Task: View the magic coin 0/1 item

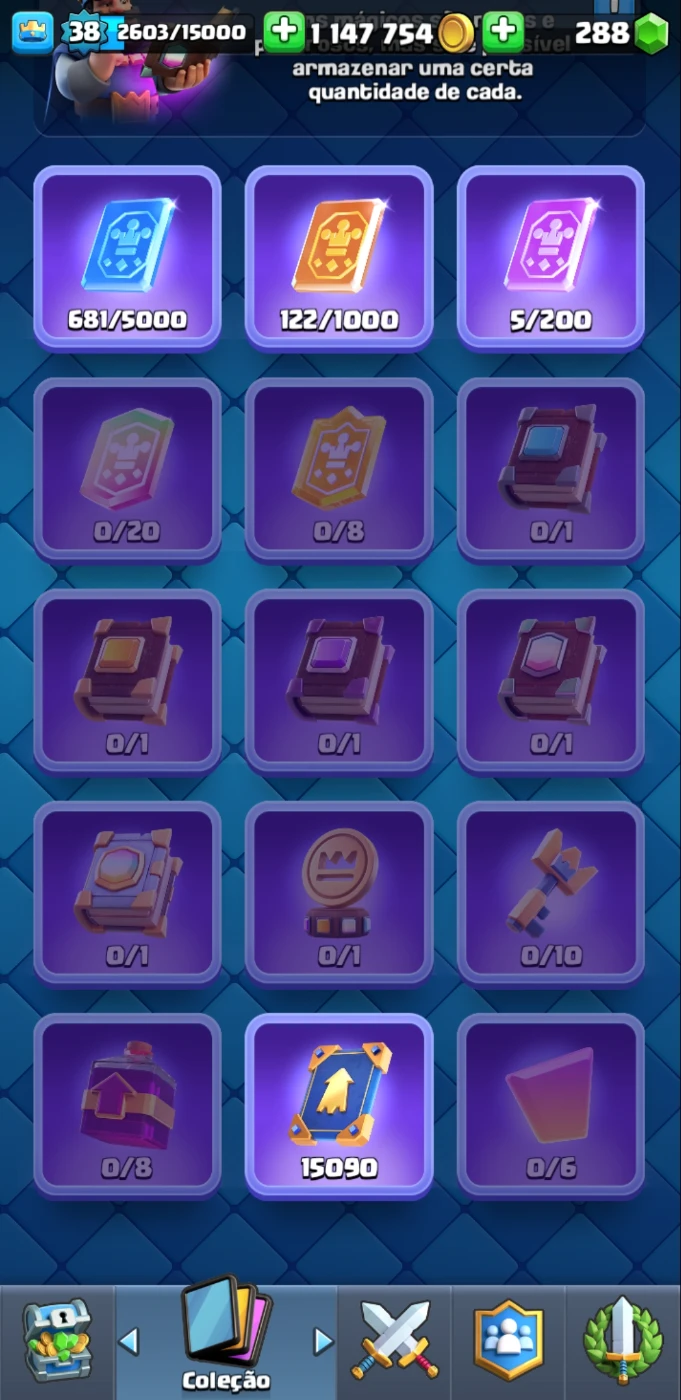Action: click(339, 894)
